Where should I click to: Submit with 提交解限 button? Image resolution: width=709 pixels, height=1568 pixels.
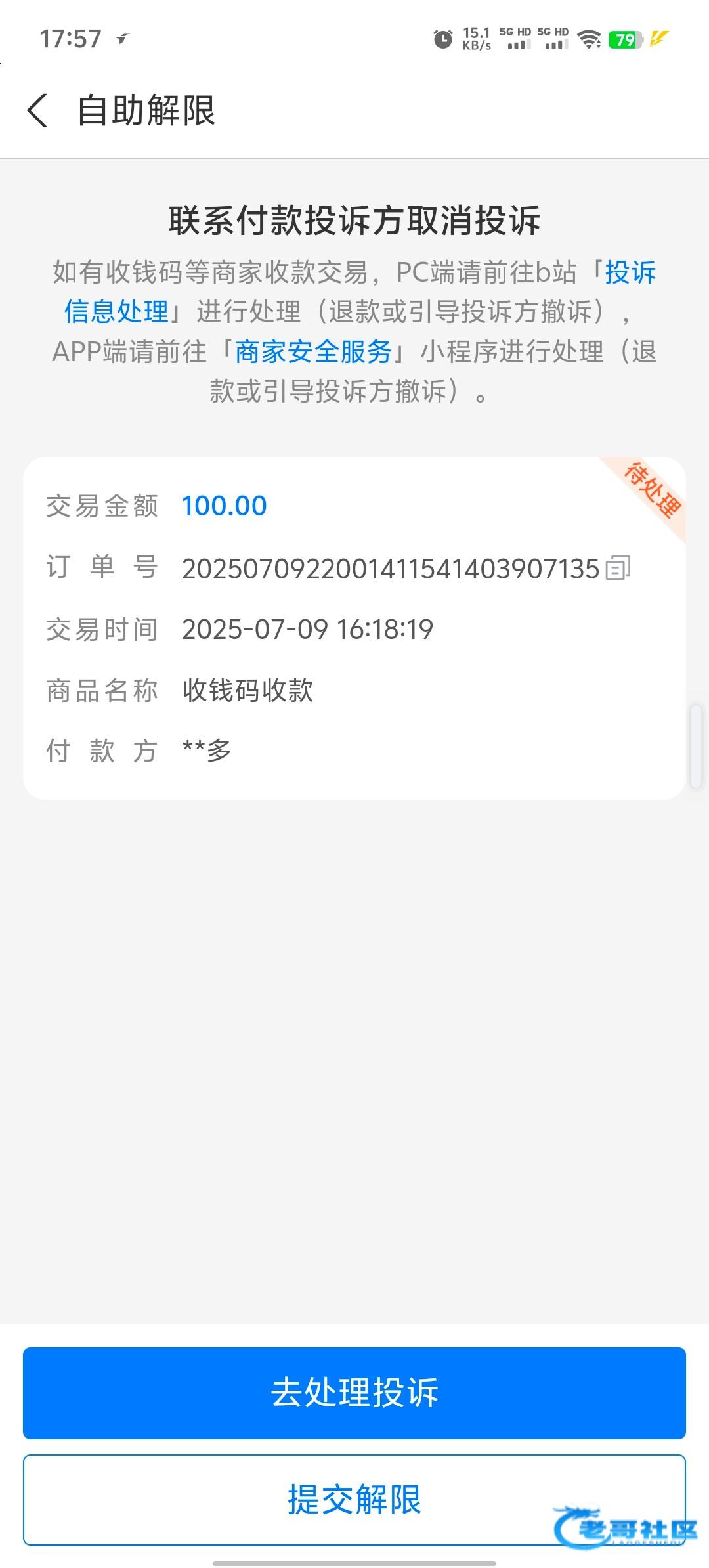[354, 1499]
